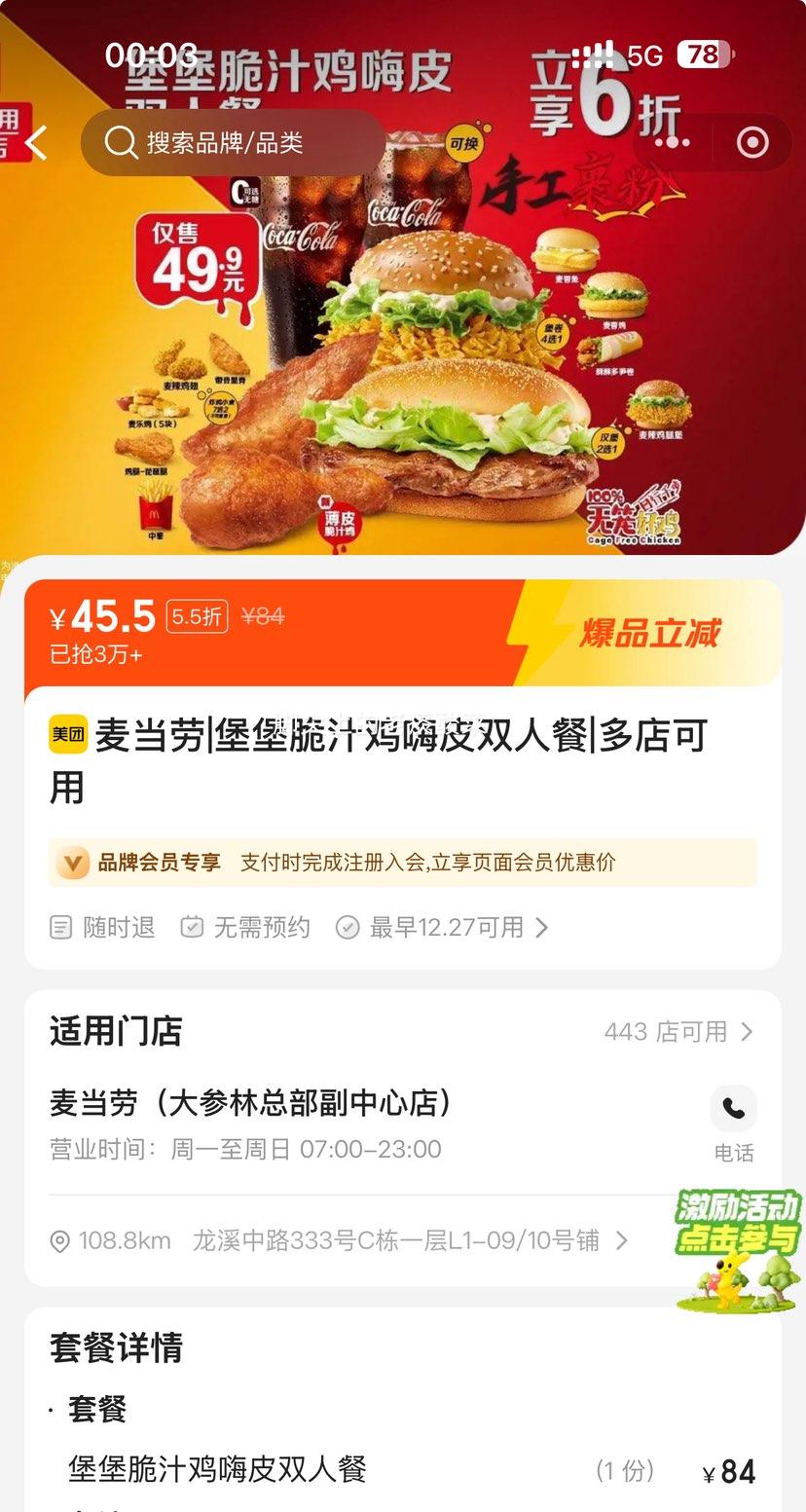Tap the lightning bolt on the 爆品立减 banner

coord(531,631)
